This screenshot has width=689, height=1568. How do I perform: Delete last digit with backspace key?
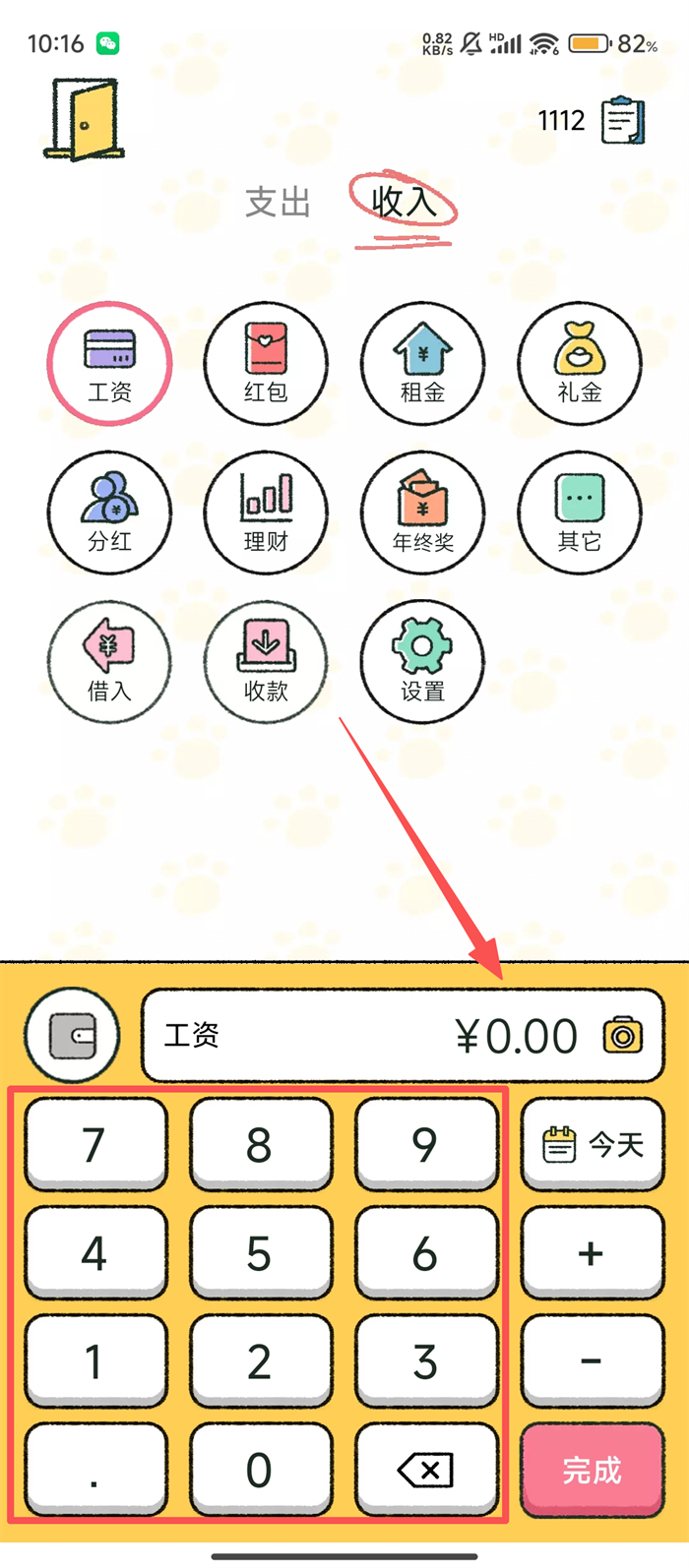pos(425,1470)
